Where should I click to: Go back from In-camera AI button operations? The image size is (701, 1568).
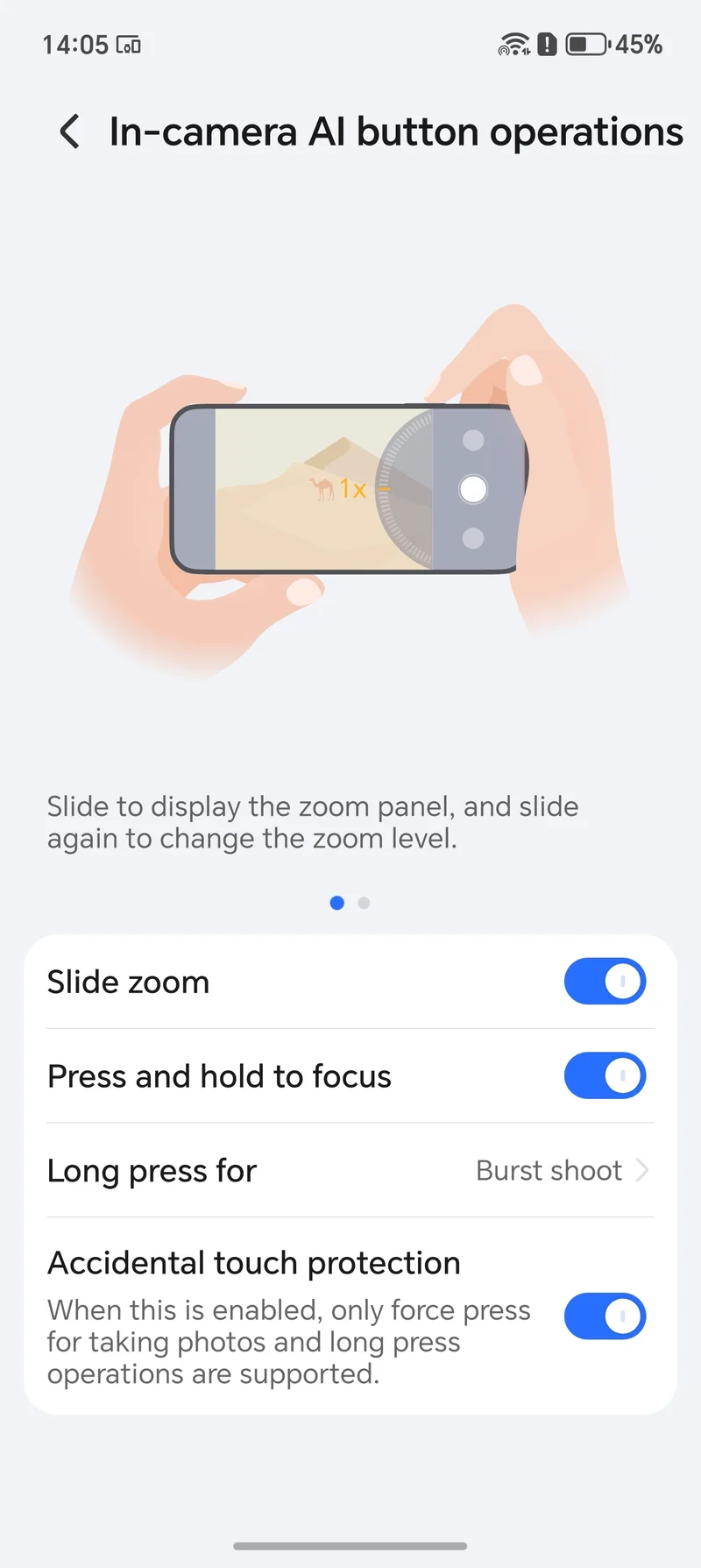coord(70,132)
